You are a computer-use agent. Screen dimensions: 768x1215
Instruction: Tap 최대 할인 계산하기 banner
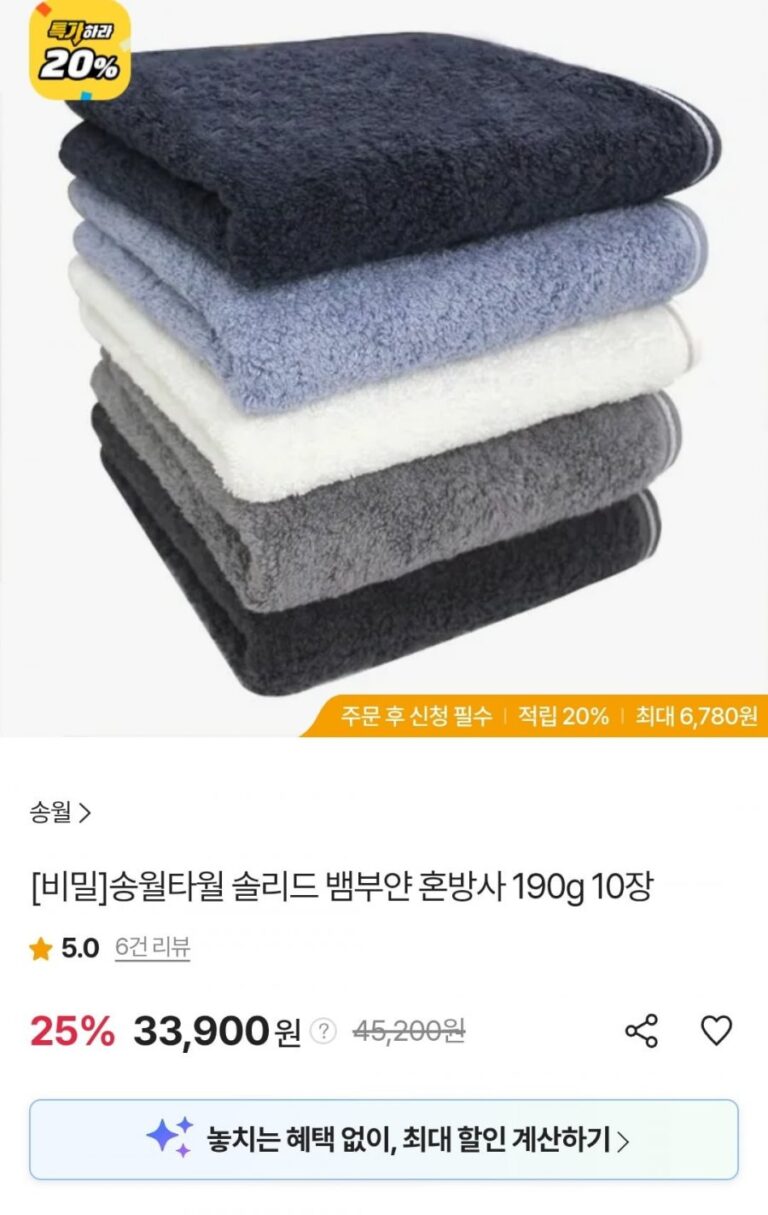click(x=384, y=1140)
